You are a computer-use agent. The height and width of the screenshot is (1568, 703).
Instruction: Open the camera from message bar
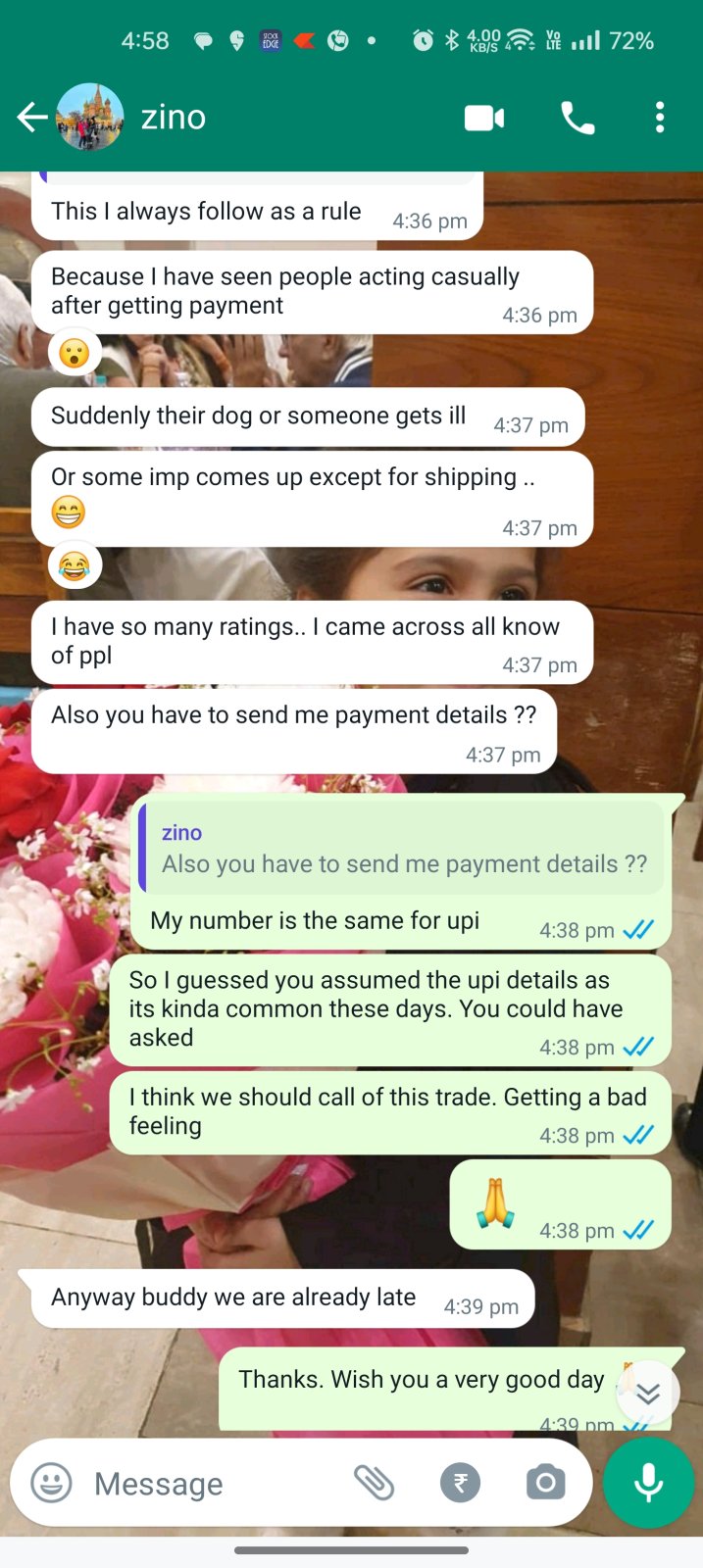coord(545,1483)
